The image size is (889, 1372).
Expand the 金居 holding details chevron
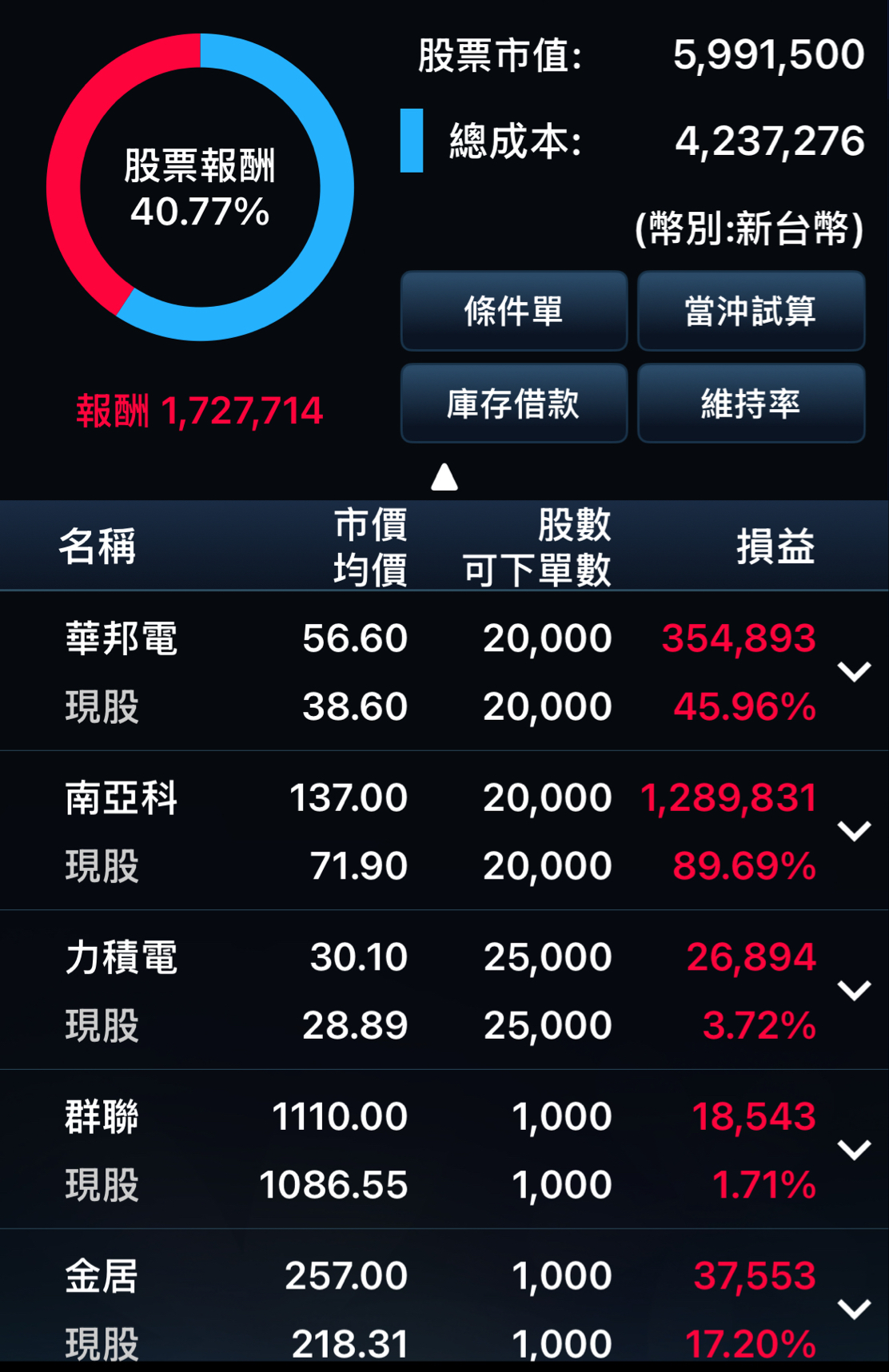click(854, 1309)
